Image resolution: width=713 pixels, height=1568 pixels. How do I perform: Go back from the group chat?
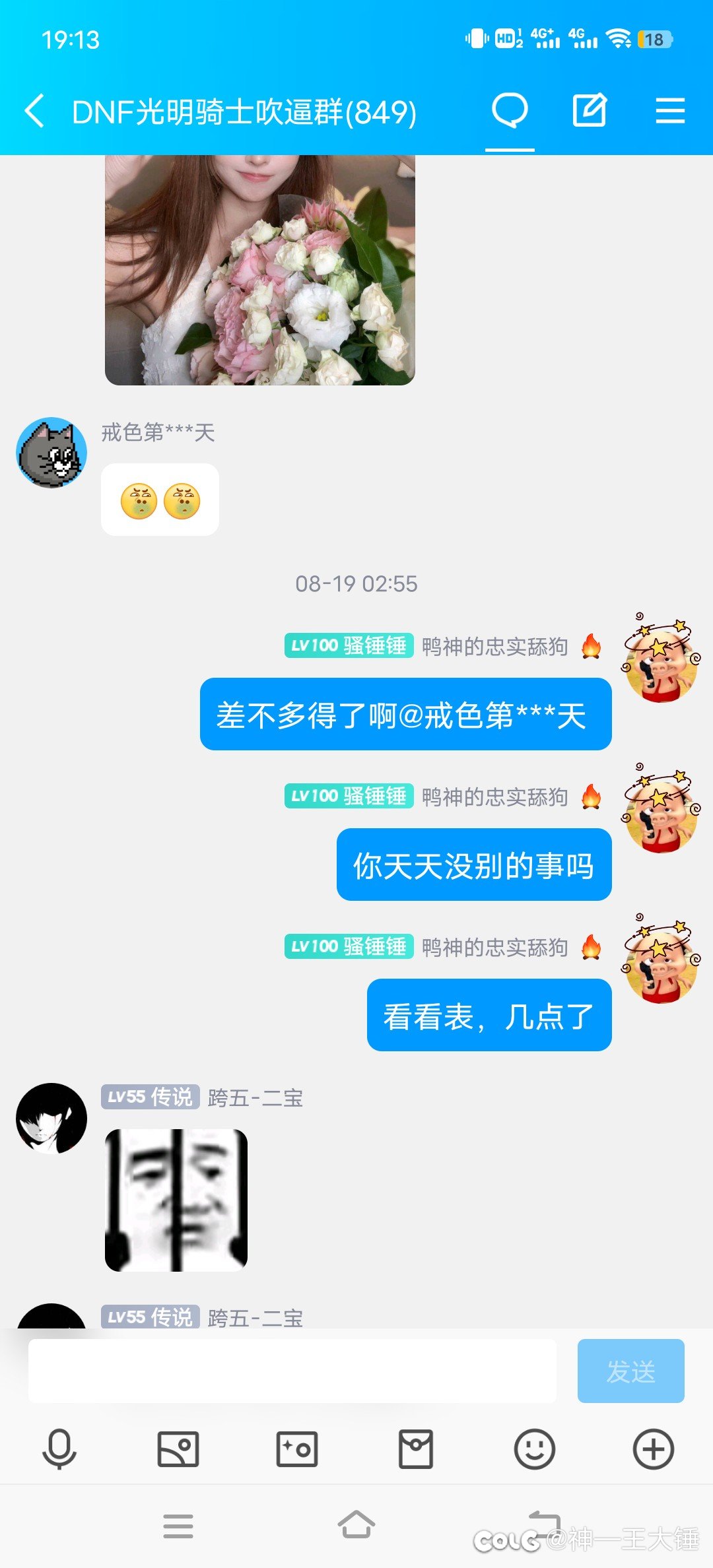(x=35, y=110)
